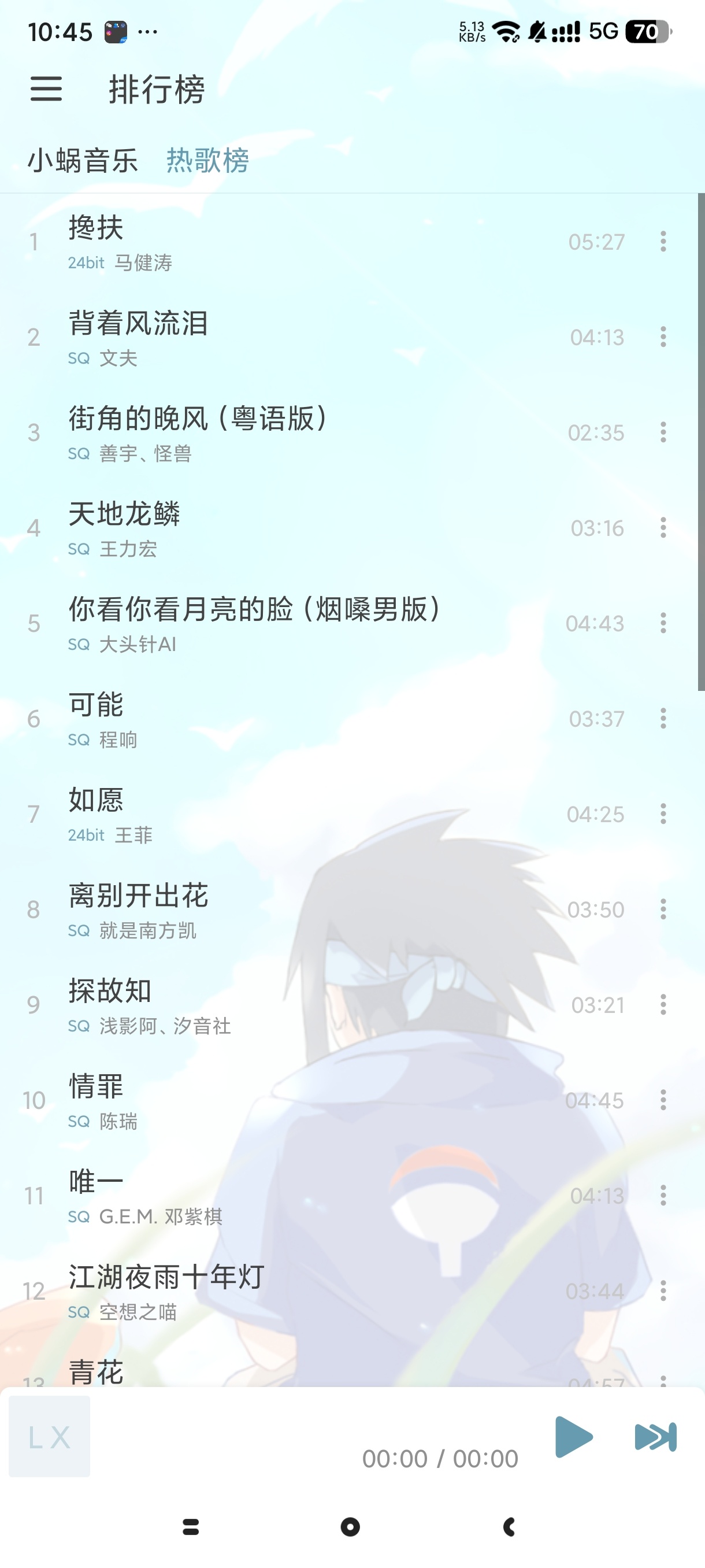Open the 小蜗音乐 source selector
This screenshot has height=1568, width=705.
(83, 161)
